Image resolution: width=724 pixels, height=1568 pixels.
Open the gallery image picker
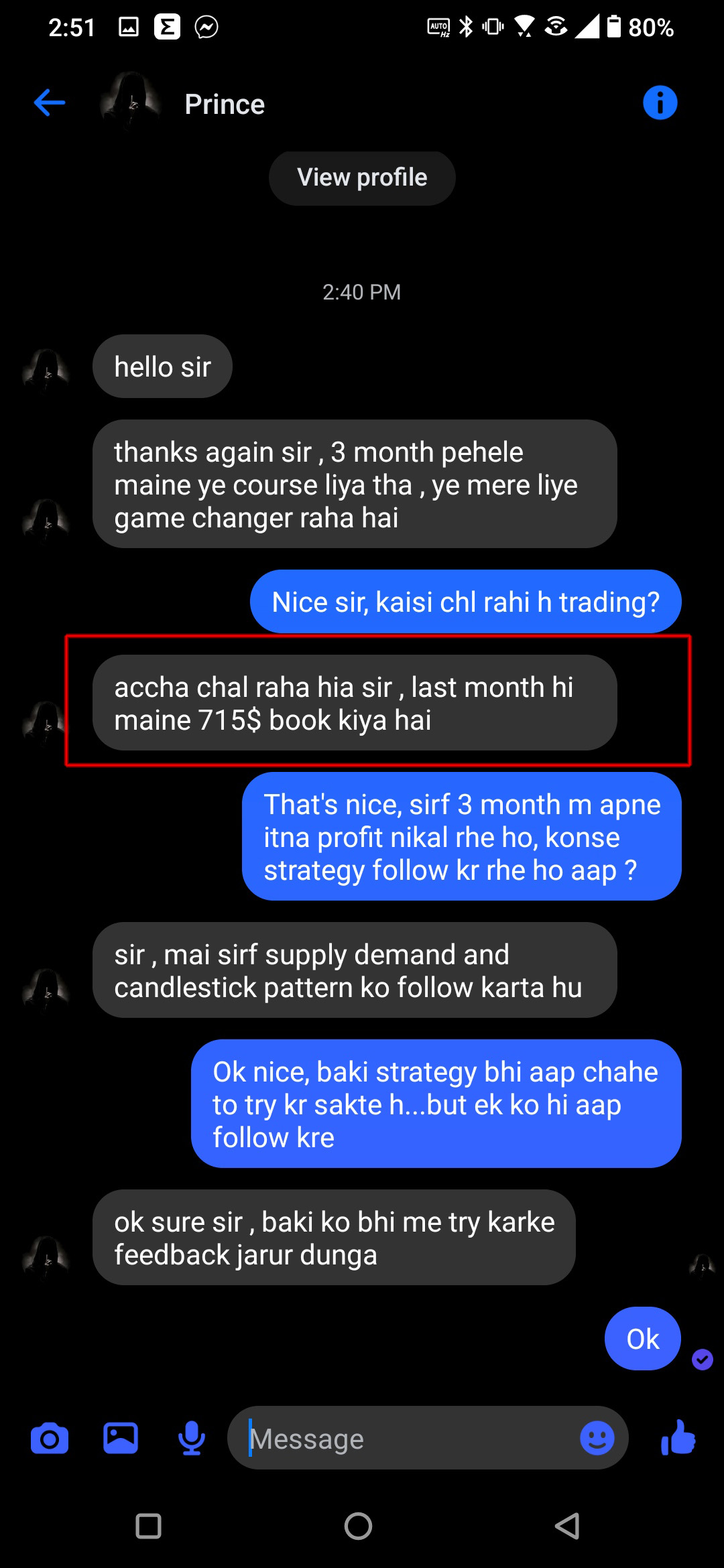click(x=121, y=1439)
